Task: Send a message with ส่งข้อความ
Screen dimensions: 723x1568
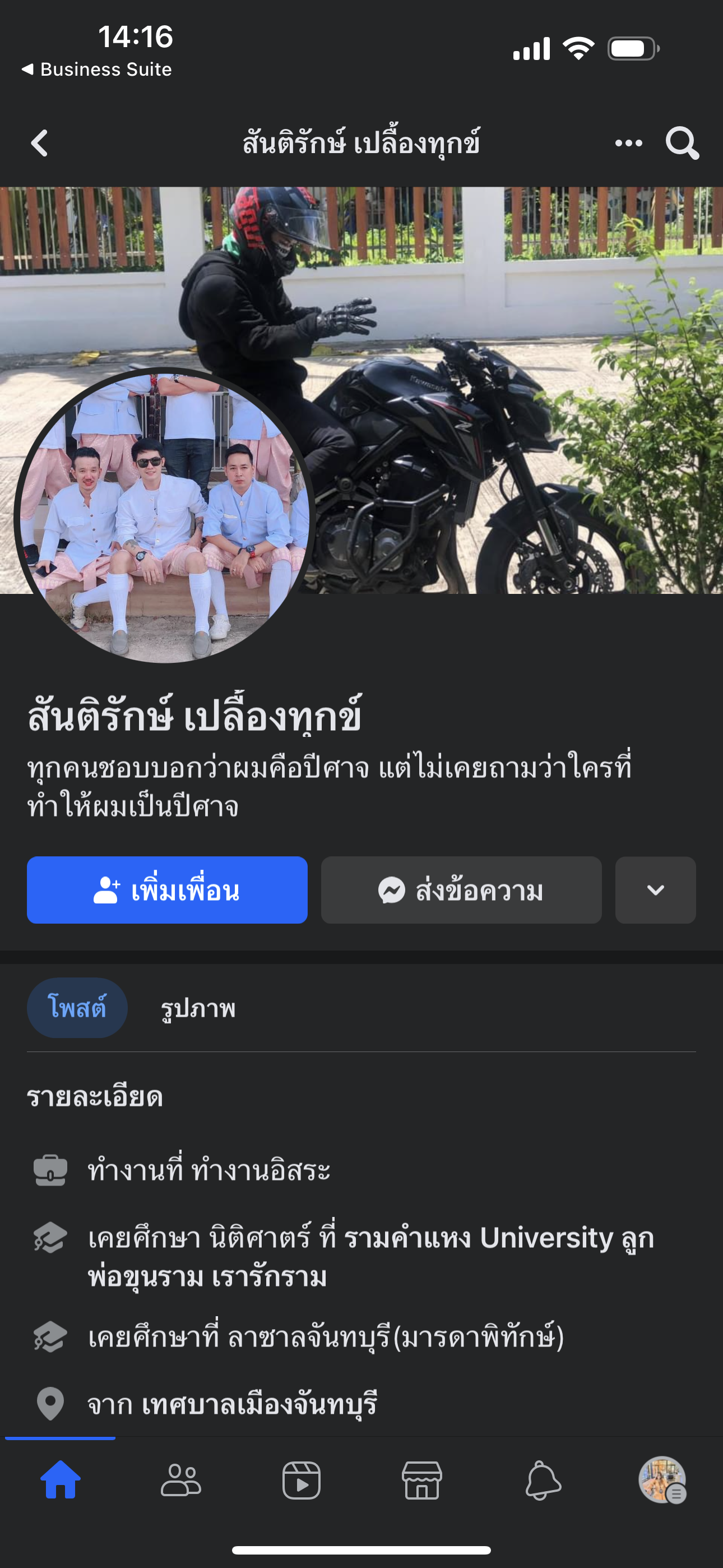Action: [x=461, y=890]
